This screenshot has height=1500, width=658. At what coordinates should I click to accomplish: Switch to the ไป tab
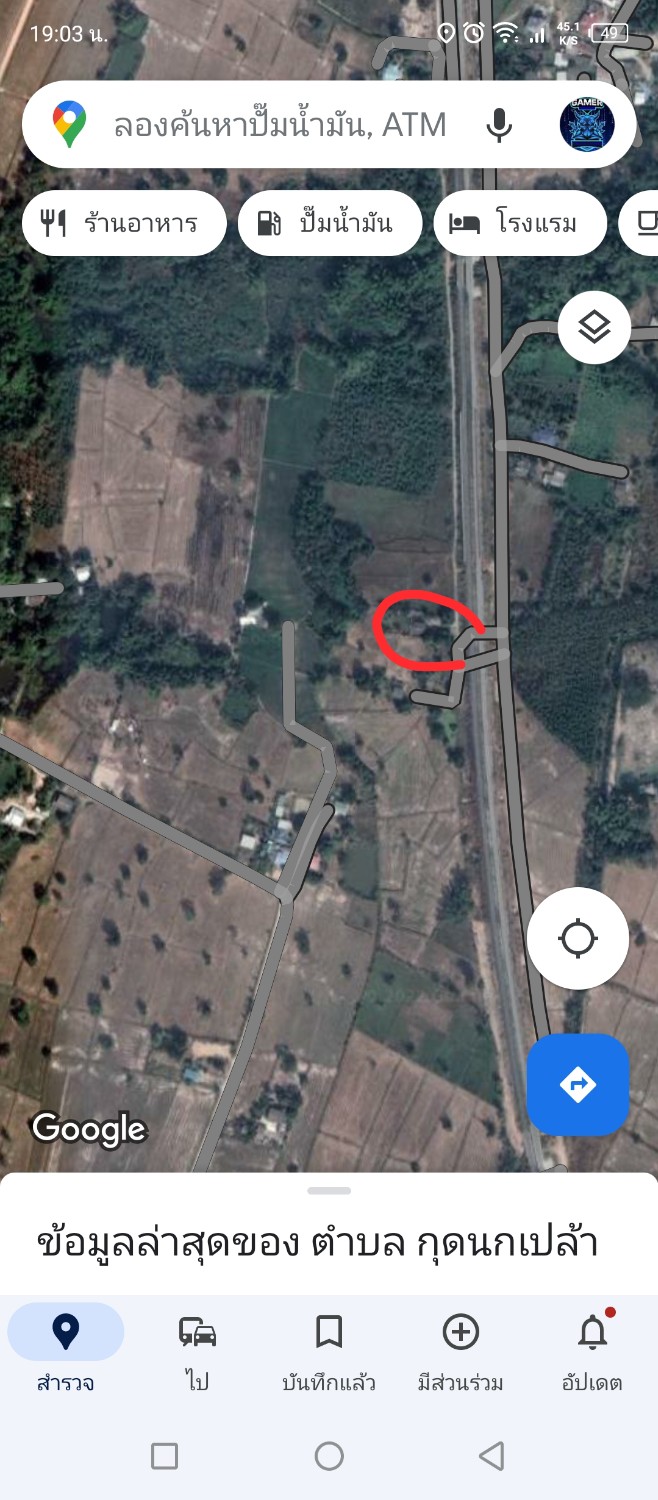(x=197, y=1351)
